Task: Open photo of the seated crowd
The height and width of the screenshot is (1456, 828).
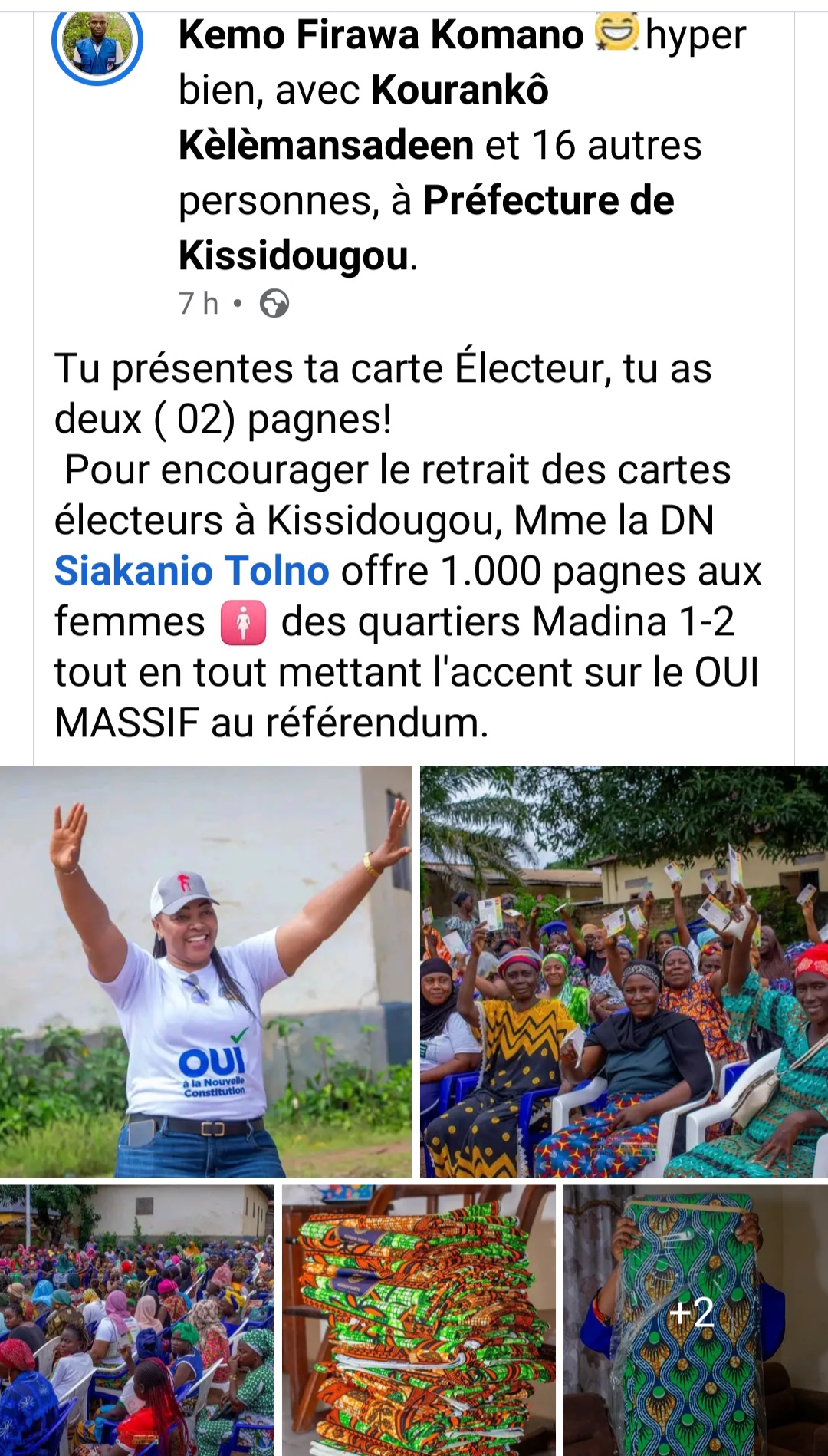Action: [x=136, y=1319]
